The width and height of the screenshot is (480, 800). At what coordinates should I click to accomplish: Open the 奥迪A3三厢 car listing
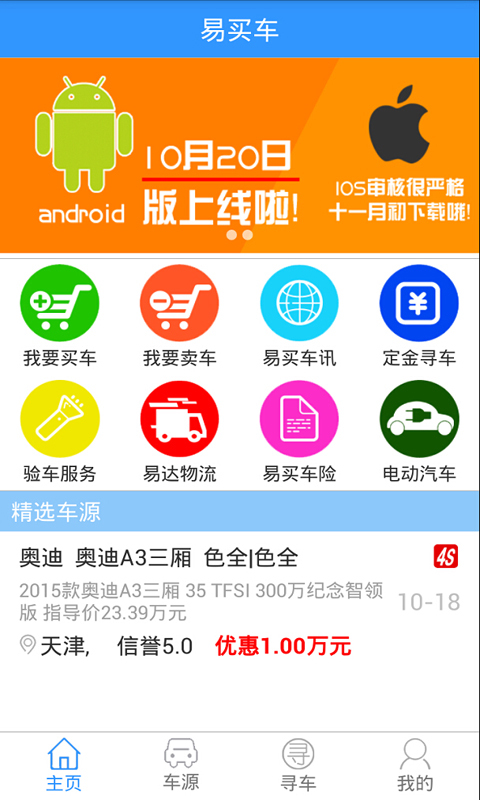[x=240, y=602]
